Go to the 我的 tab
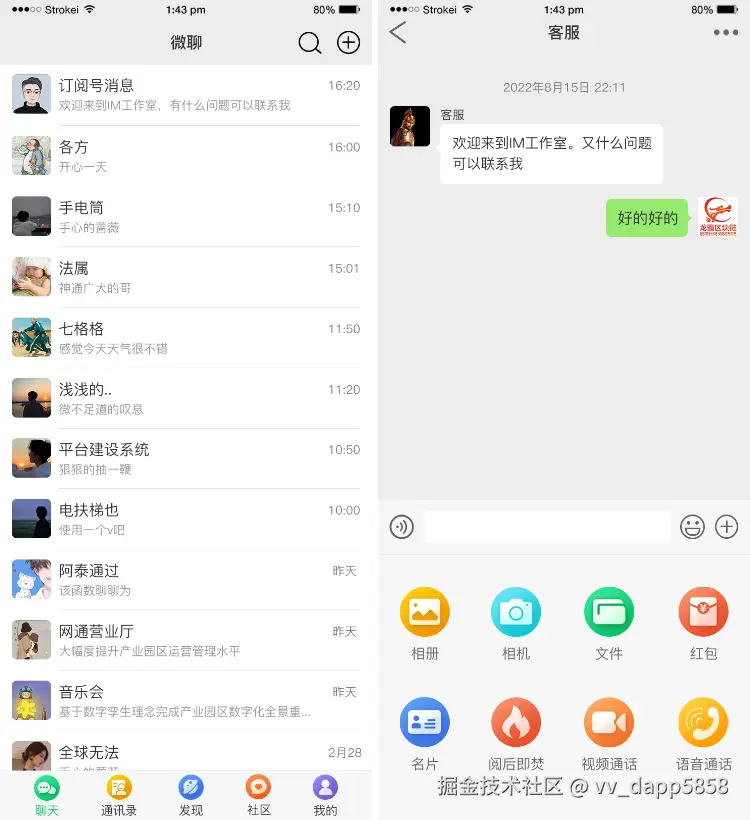The height and width of the screenshot is (820, 750). coord(325,796)
